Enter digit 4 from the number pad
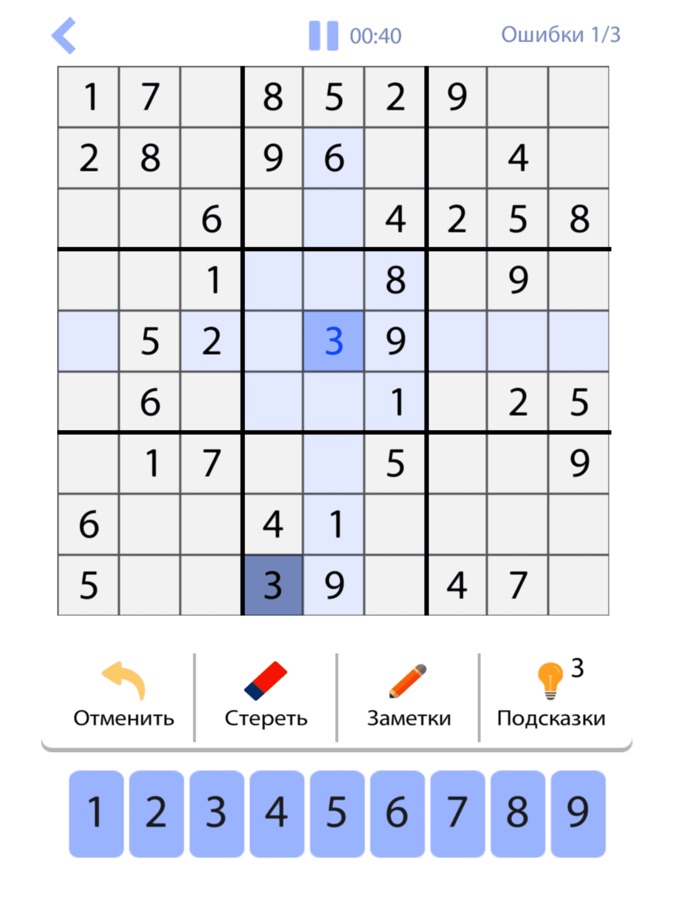Image resolution: width=675 pixels, height=900 pixels. tap(277, 813)
